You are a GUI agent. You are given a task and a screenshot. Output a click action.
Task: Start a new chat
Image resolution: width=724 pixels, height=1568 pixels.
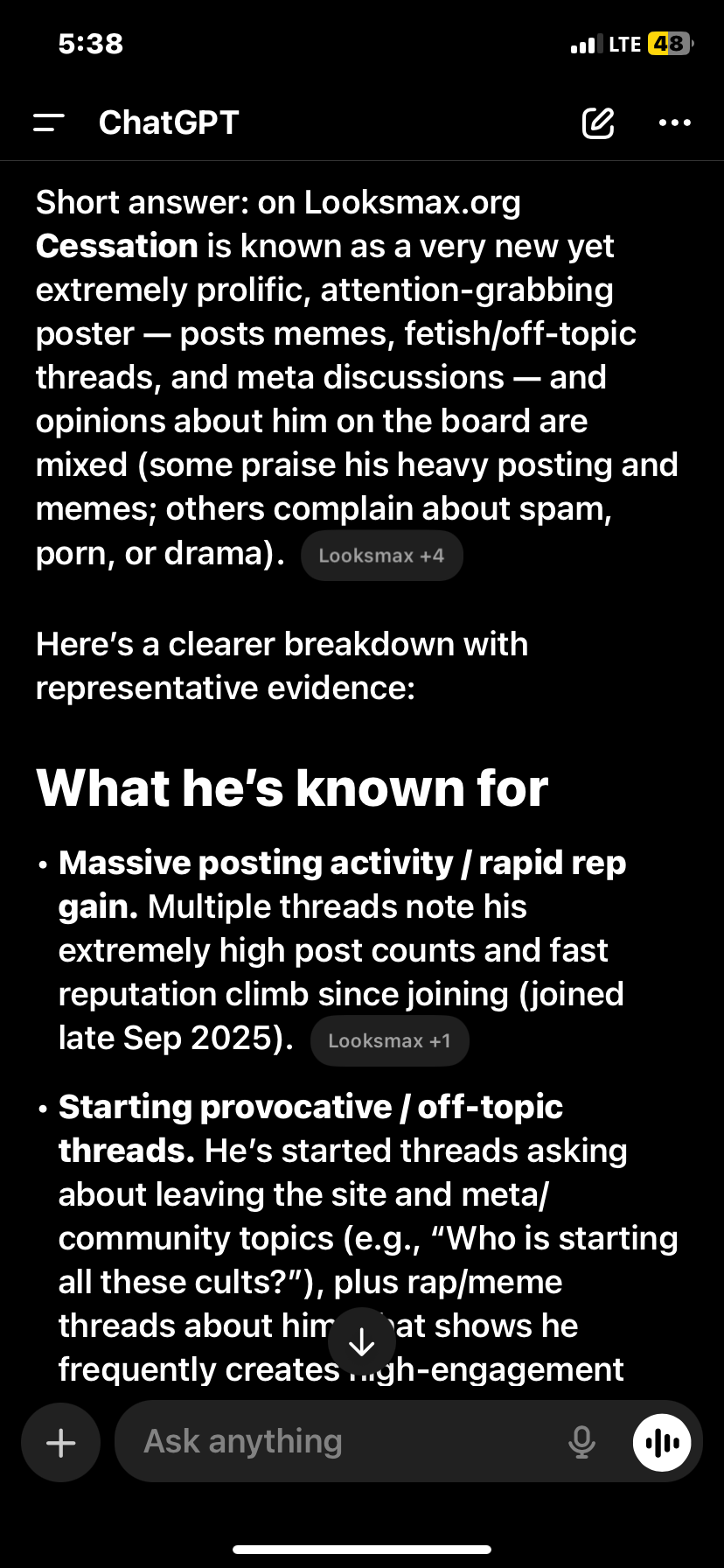click(x=598, y=123)
